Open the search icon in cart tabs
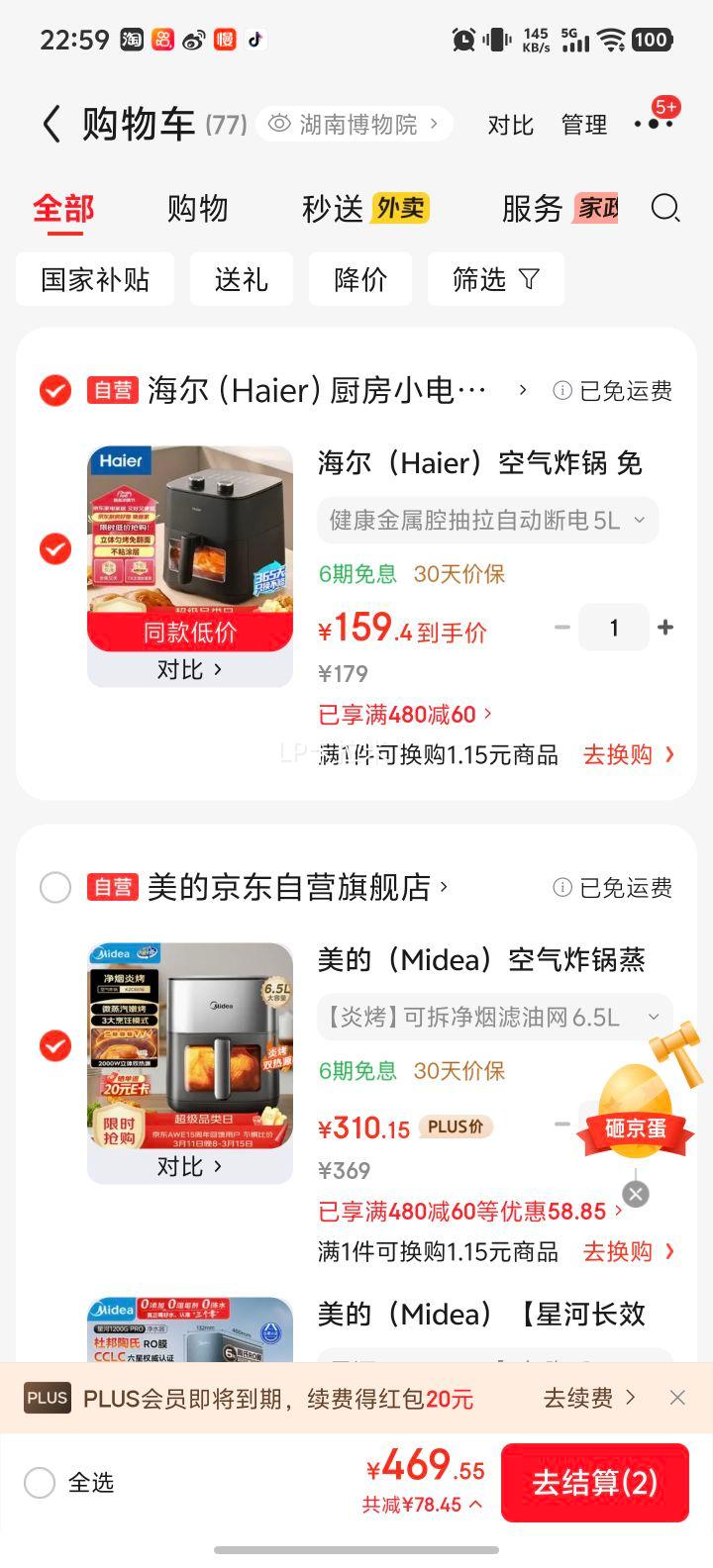 coord(665,209)
